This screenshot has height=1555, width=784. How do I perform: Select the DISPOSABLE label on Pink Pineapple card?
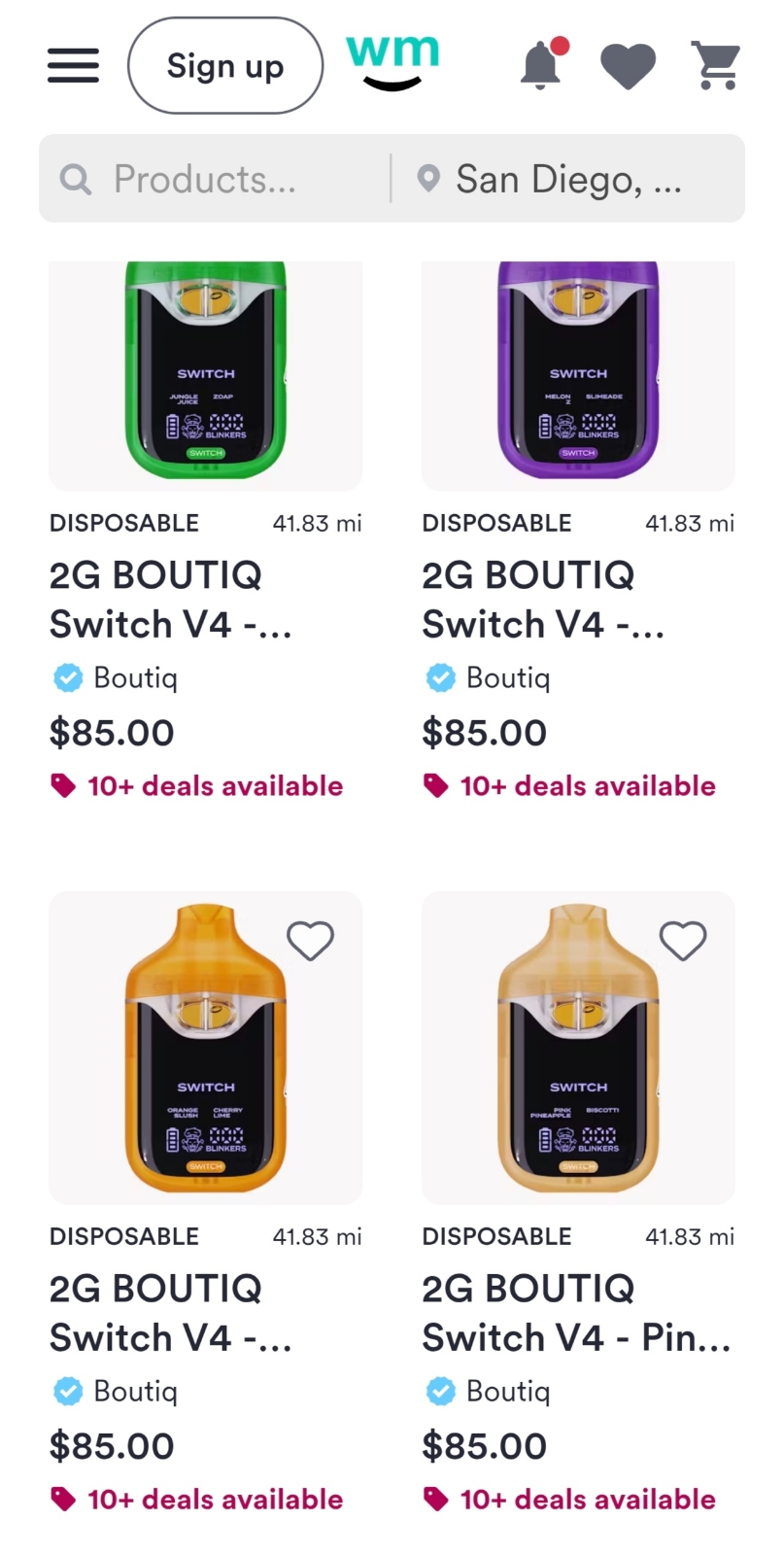point(496,1236)
